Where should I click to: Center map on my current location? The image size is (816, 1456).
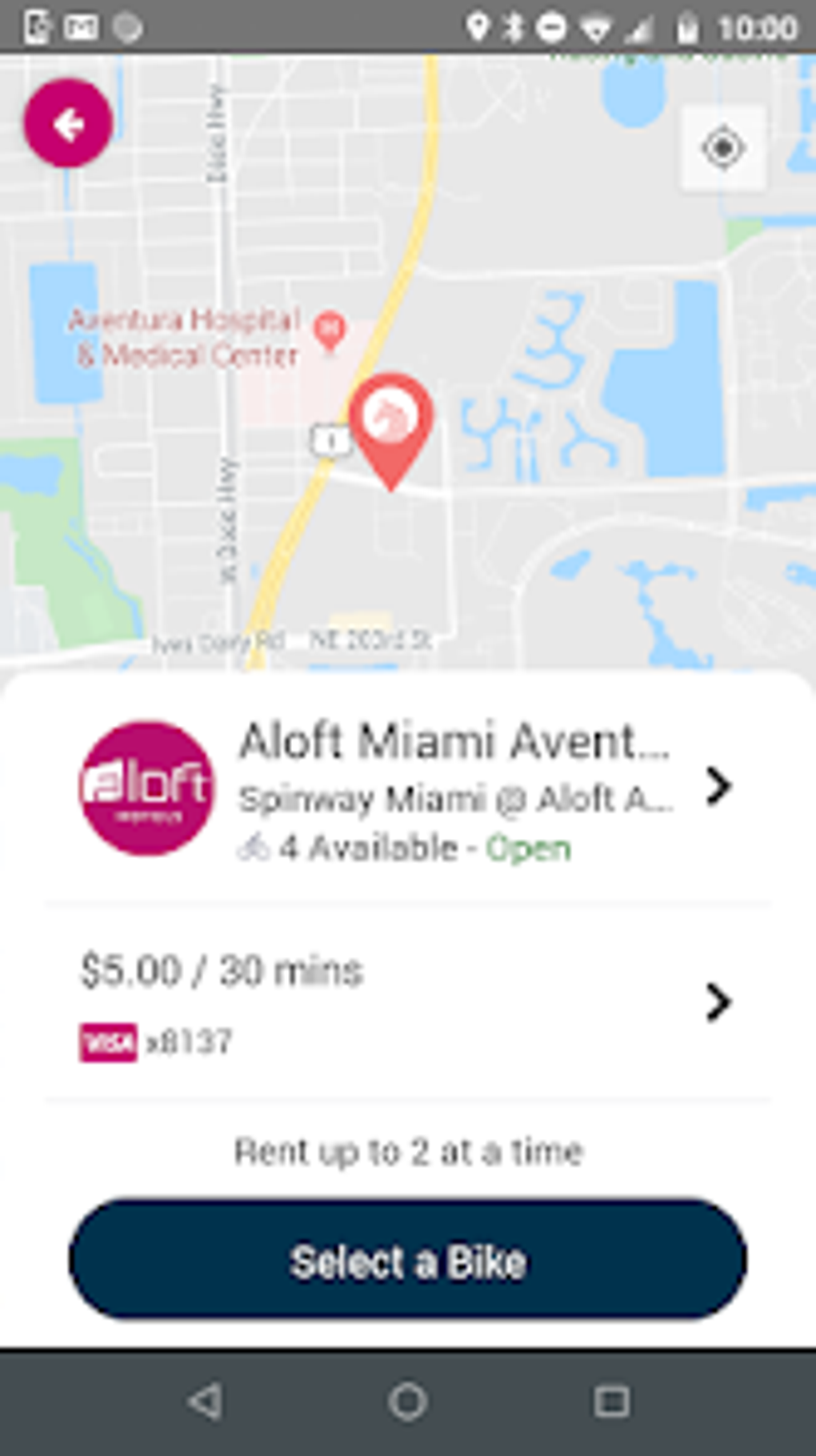pyautogui.click(x=722, y=149)
